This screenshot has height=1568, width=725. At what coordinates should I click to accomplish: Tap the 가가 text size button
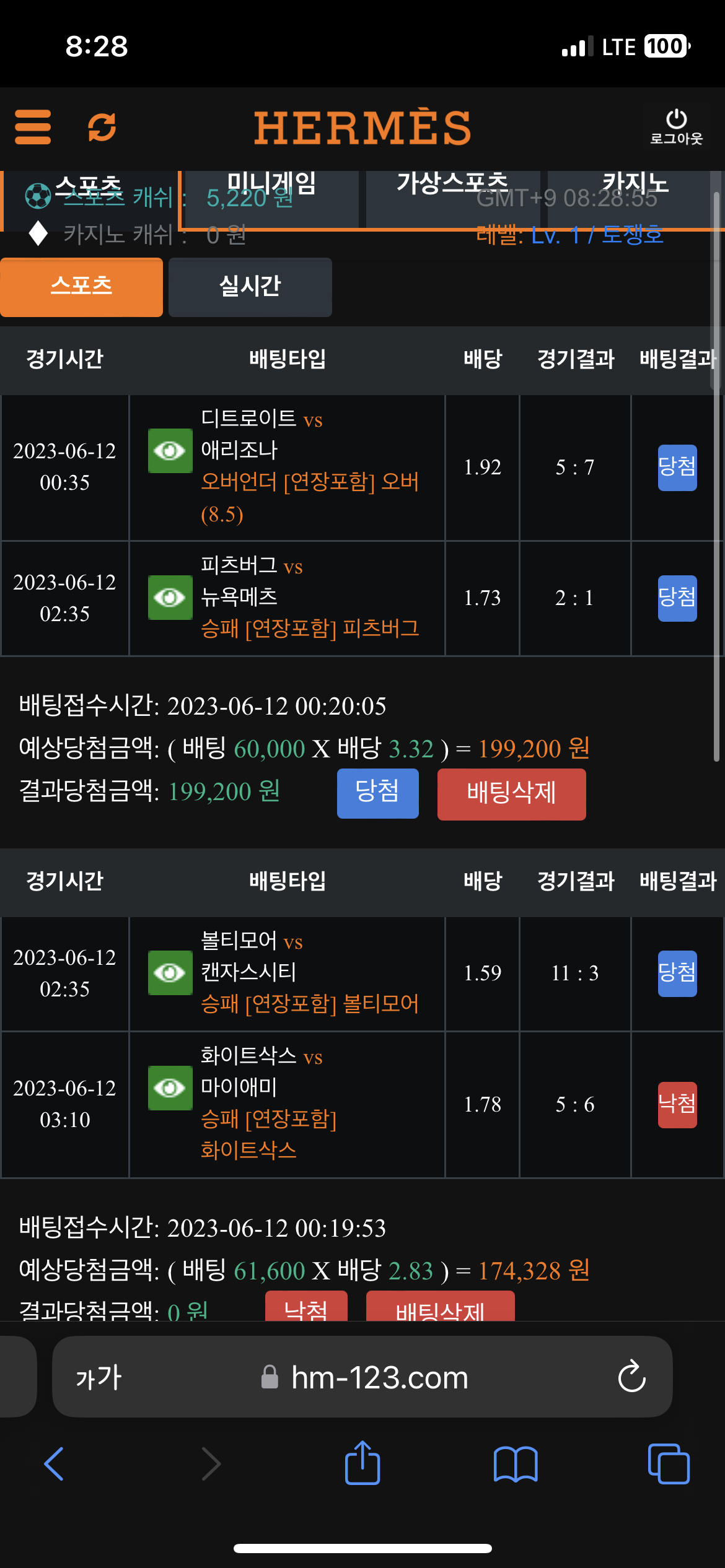pyautogui.click(x=99, y=1377)
